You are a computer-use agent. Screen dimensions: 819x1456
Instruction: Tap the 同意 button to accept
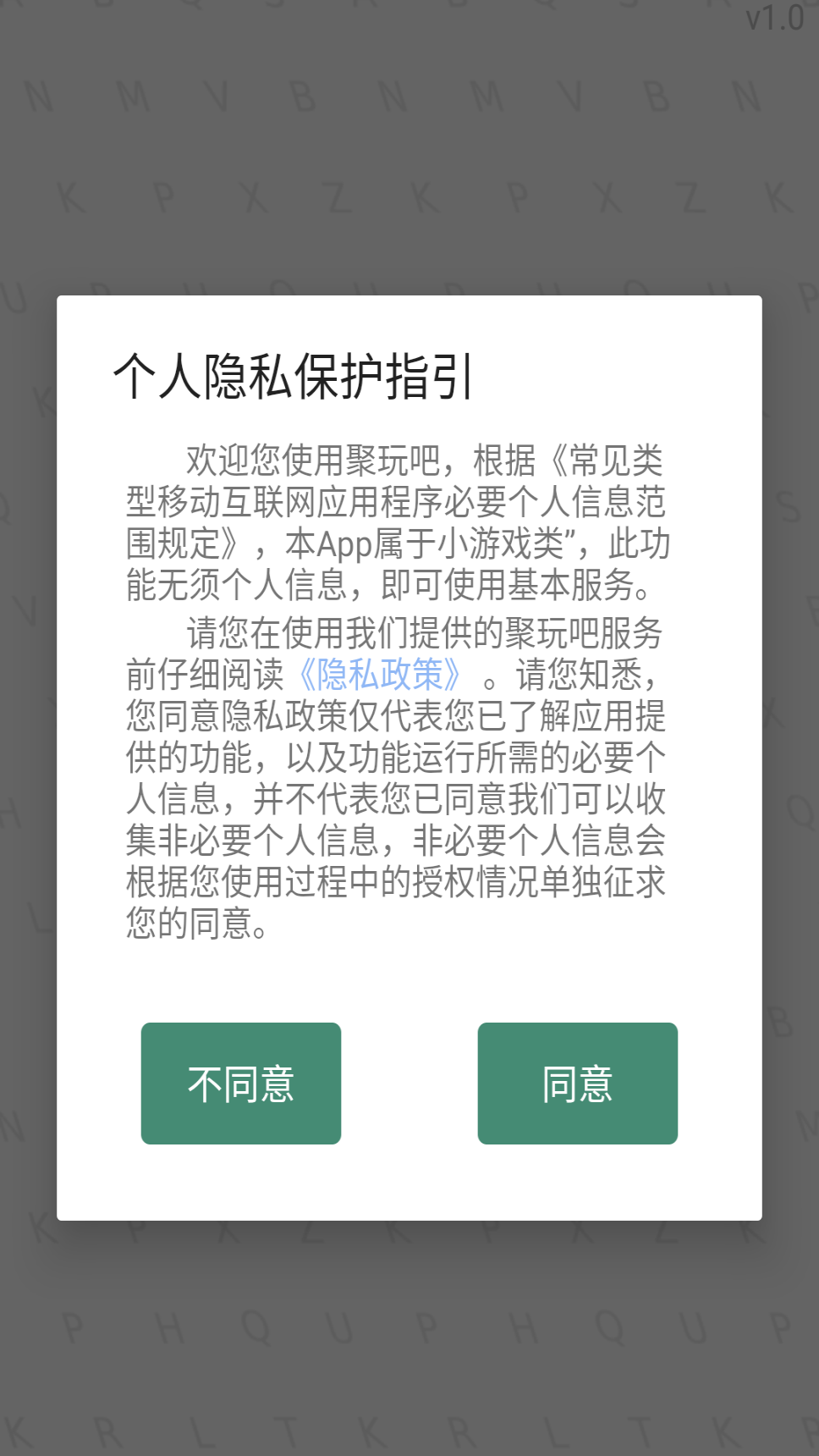click(577, 1083)
